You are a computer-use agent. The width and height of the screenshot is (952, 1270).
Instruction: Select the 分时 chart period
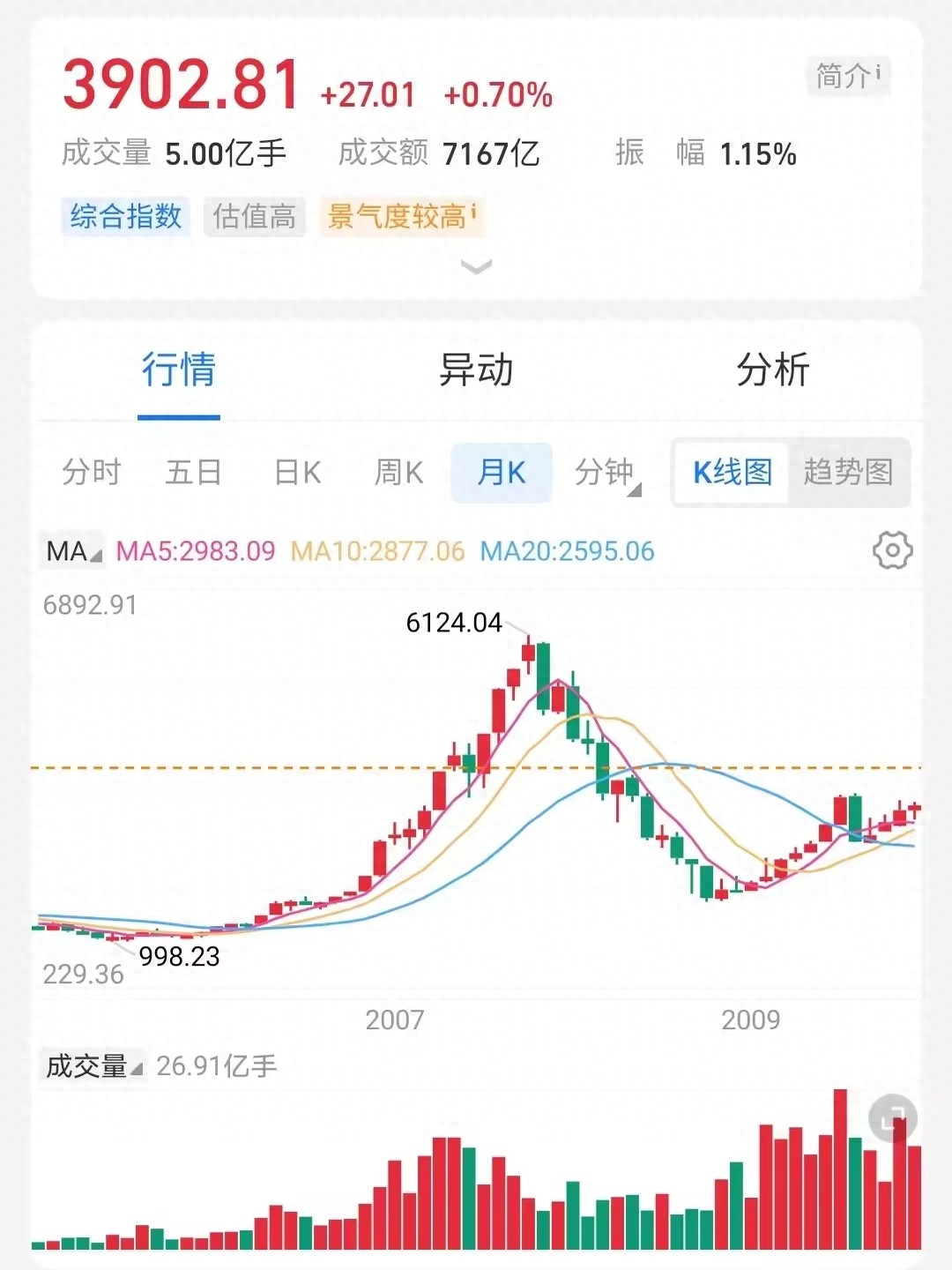click(91, 473)
